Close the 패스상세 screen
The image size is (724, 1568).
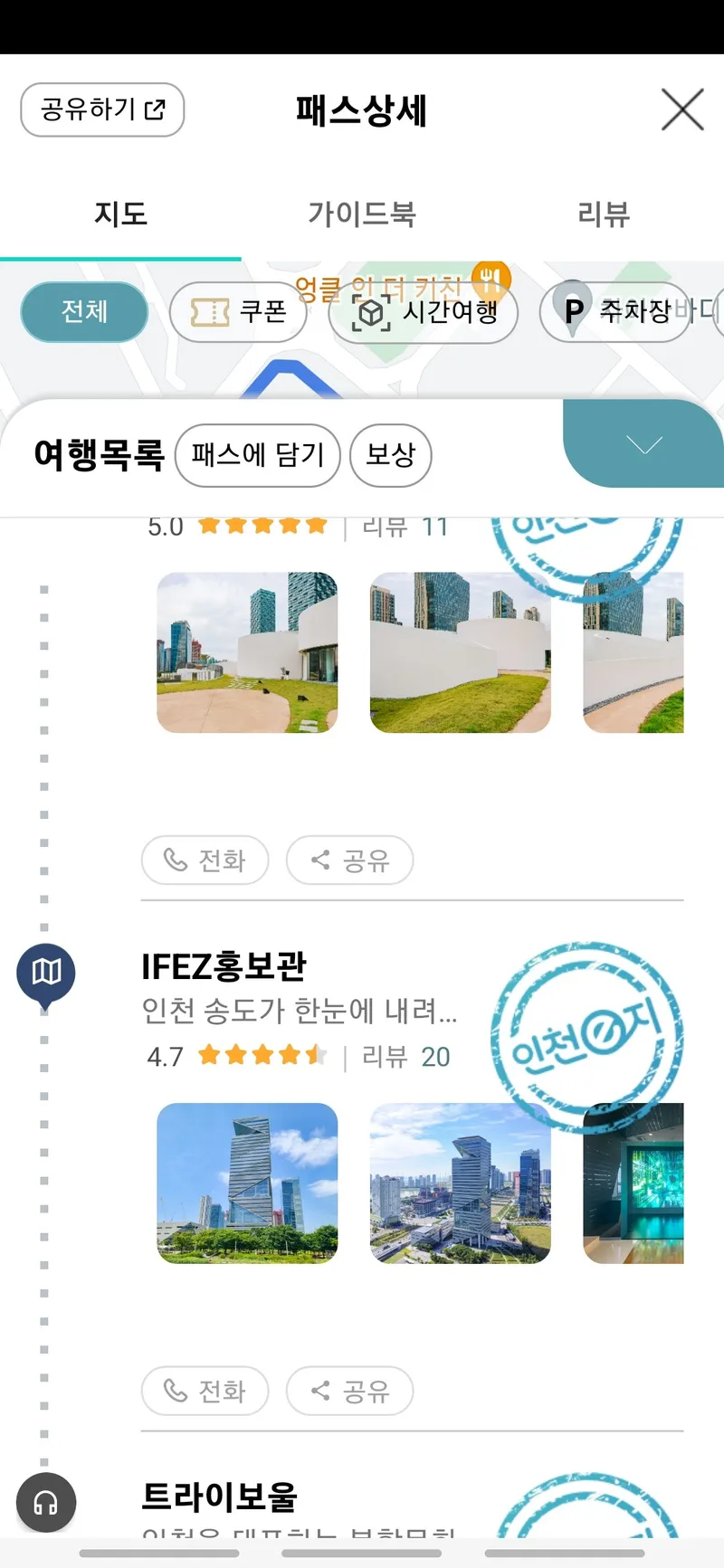(x=682, y=109)
